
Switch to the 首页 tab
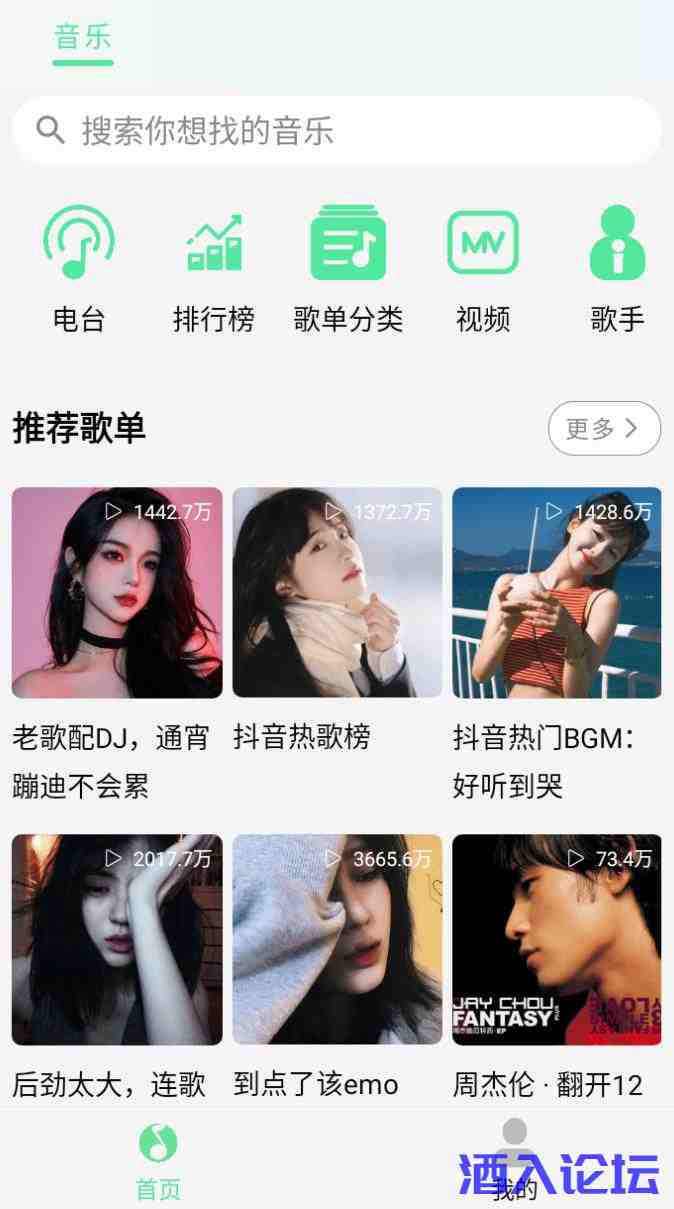[x=158, y=1160]
